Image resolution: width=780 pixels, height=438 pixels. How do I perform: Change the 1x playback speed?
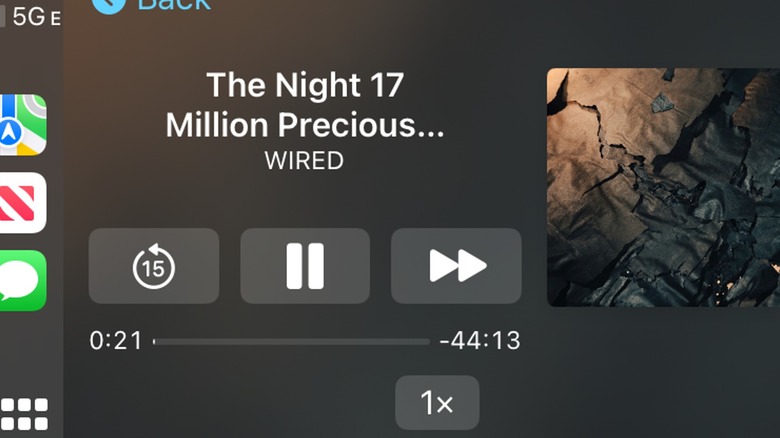pos(437,403)
